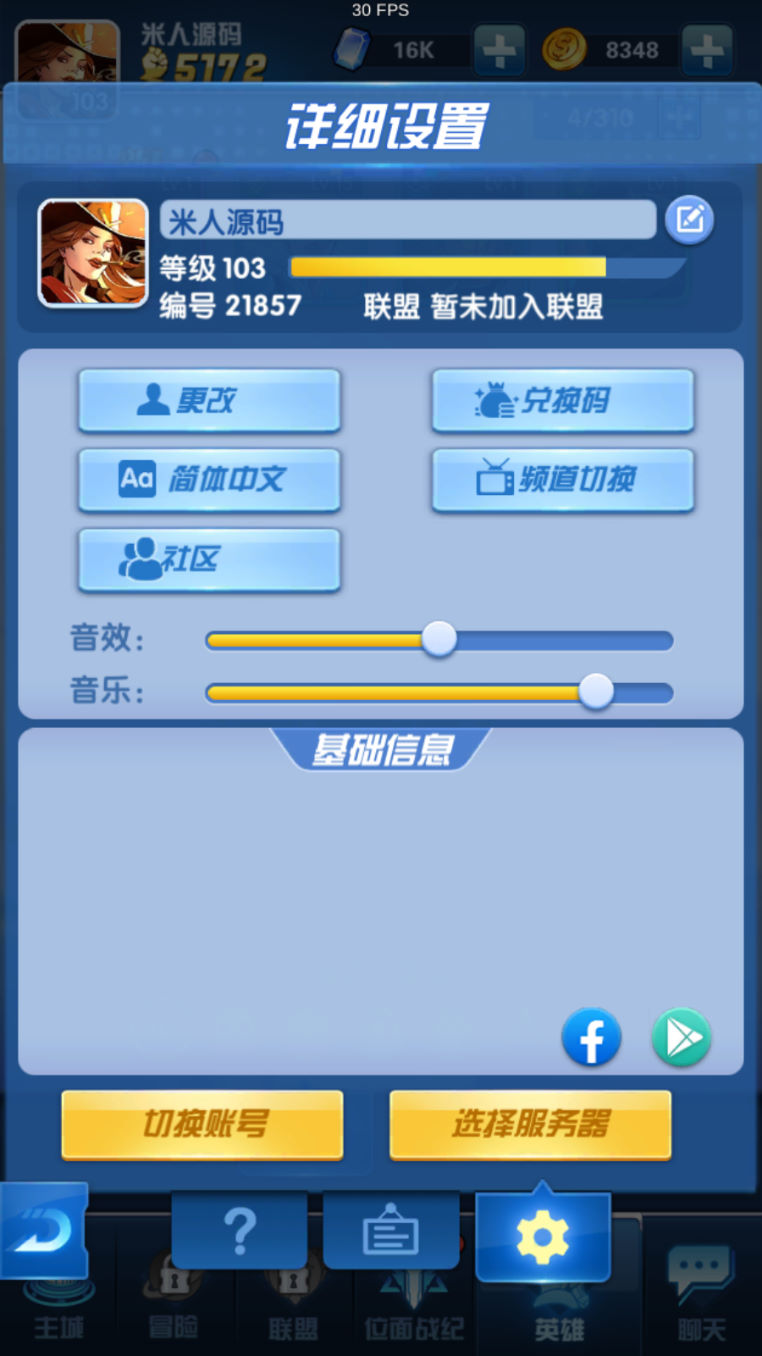Screen dimensions: 762x1356
Task: Open the 社区 community button
Action: point(209,560)
